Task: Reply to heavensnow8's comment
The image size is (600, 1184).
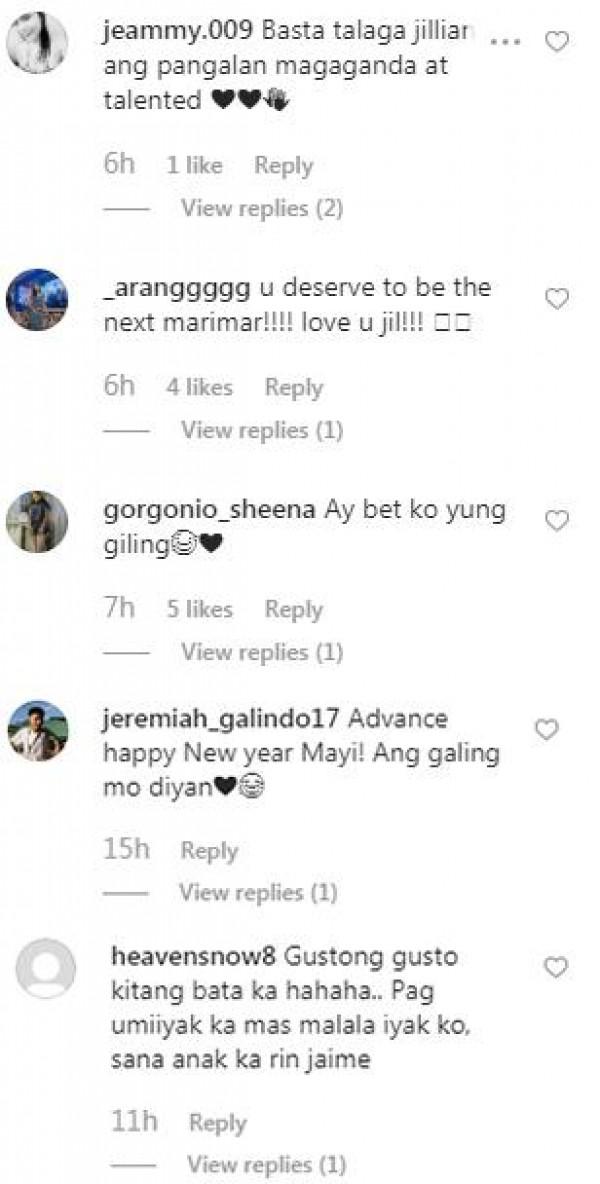Action: pyautogui.click(x=217, y=1123)
